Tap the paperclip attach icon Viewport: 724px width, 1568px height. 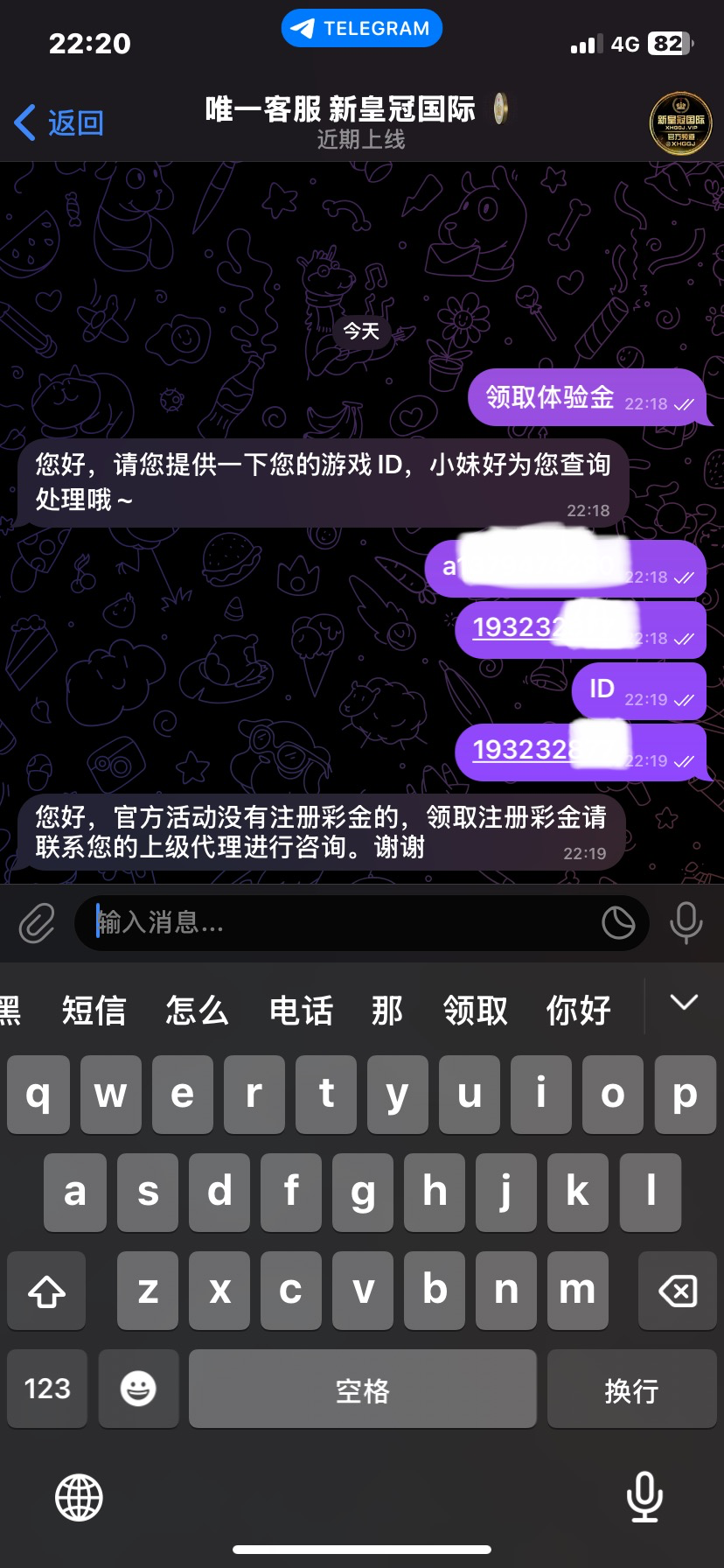coord(37,922)
